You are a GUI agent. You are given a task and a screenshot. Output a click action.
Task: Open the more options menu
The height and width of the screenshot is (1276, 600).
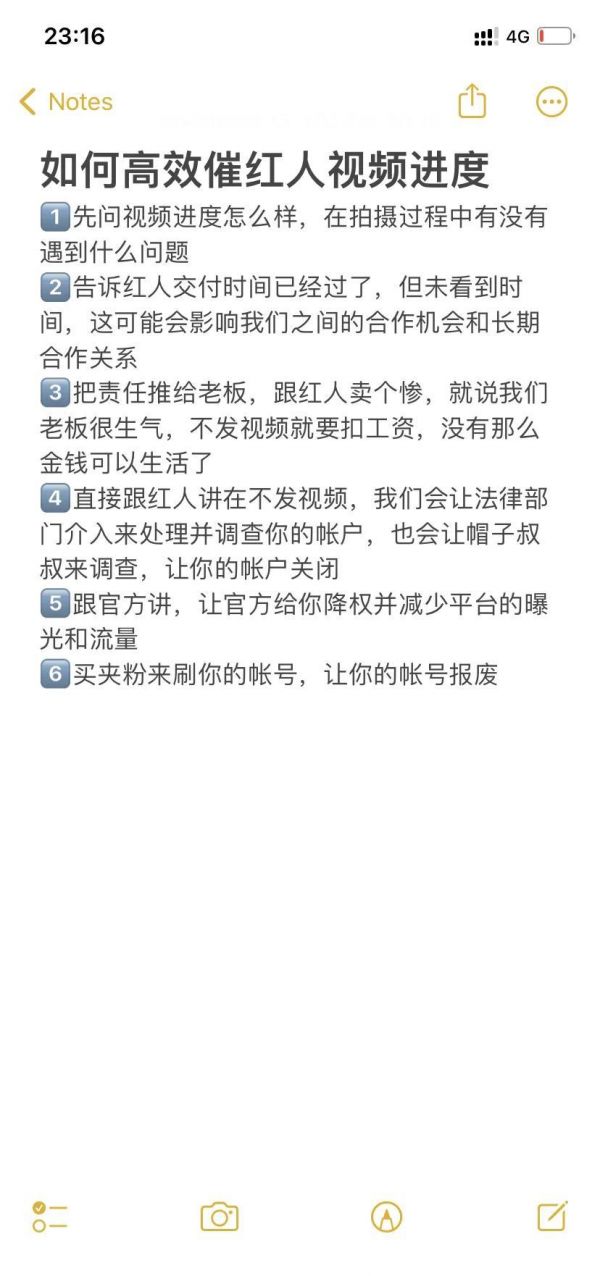[x=552, y=101]
